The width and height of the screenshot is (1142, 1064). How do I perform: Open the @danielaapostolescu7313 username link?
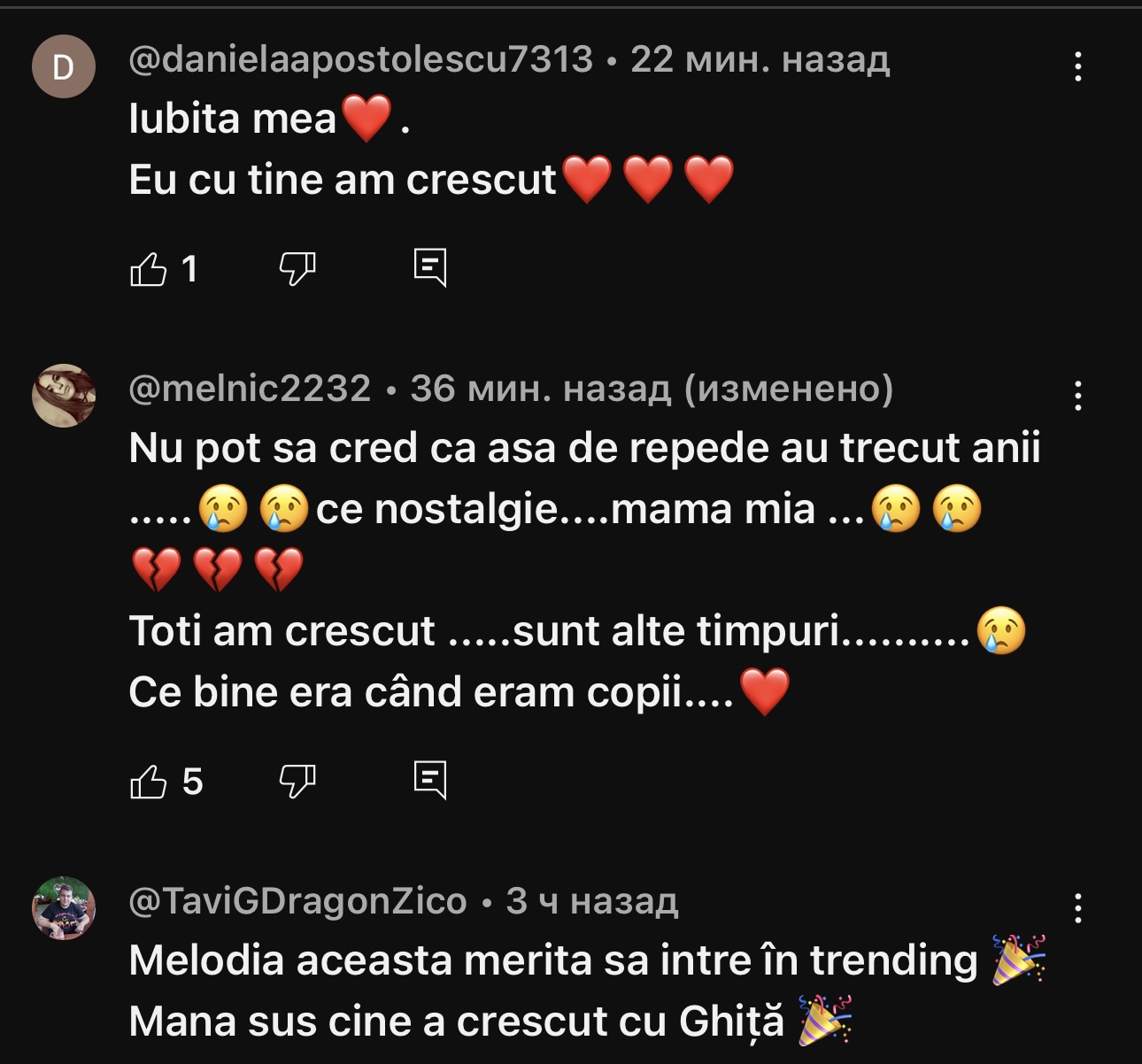pos(360,59)
